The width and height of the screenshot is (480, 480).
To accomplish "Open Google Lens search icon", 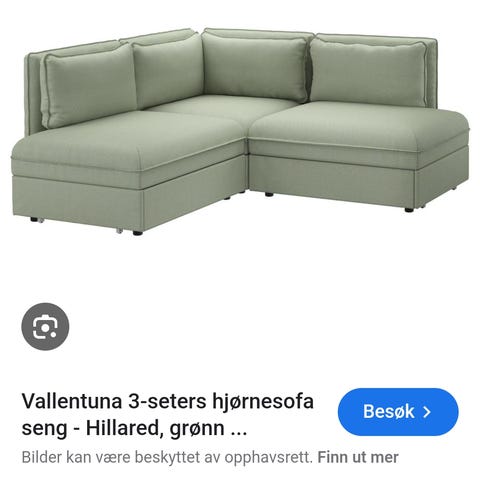I will pos(45,326).
